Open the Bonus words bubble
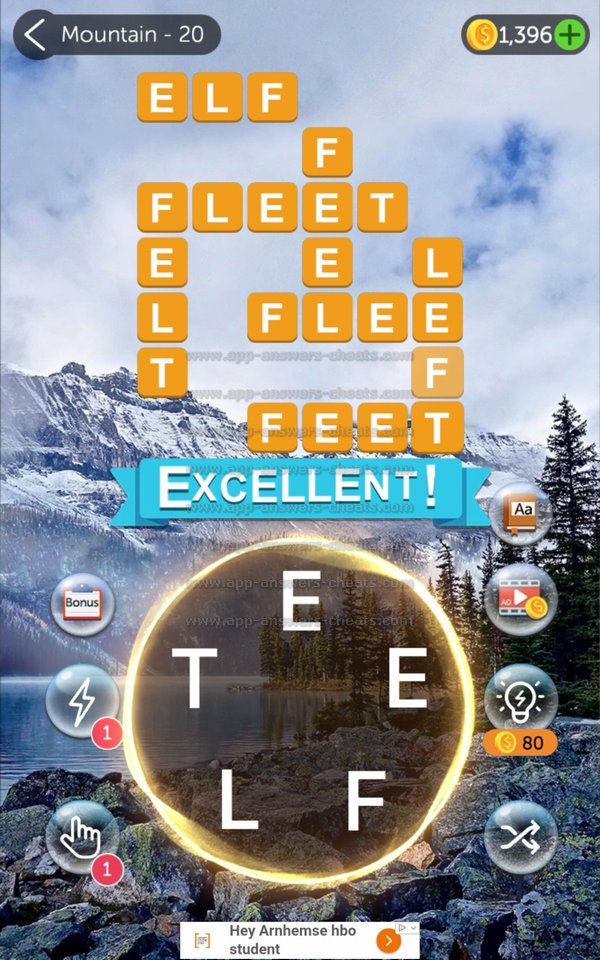The height and width of the screenshot is (960, 600). pyautogui.click(x=82, y=604)
